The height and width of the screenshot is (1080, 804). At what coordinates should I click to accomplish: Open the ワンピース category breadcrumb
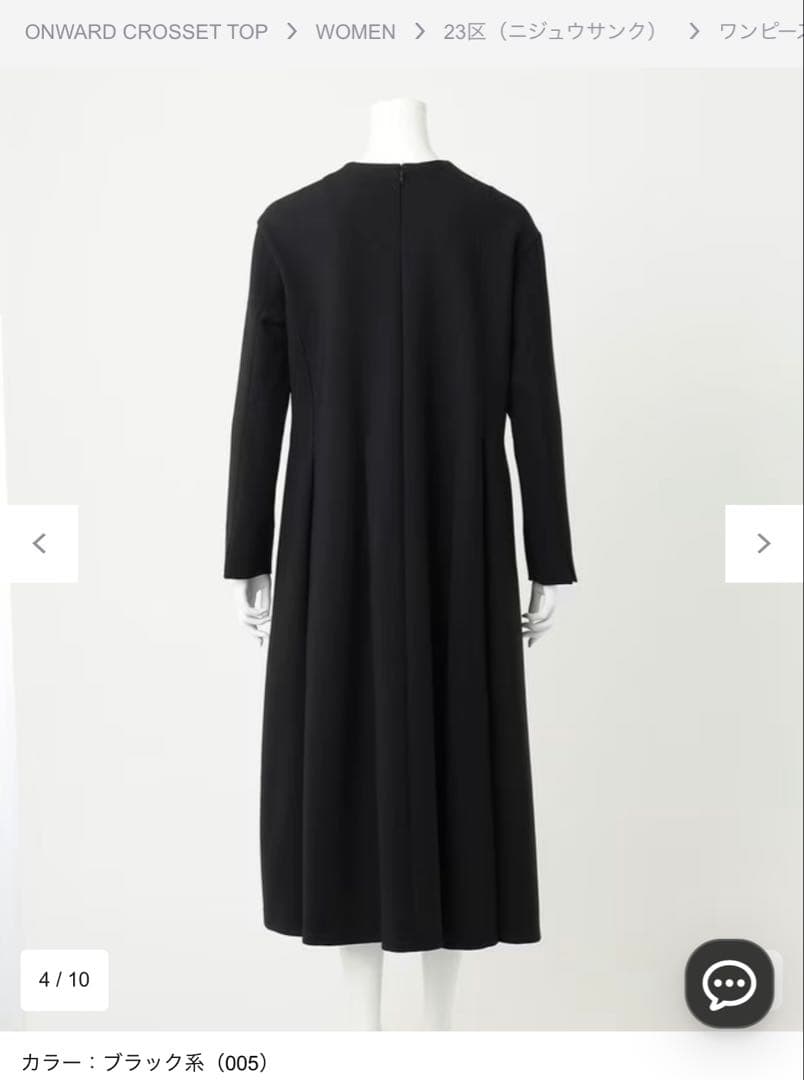[761, 32]
